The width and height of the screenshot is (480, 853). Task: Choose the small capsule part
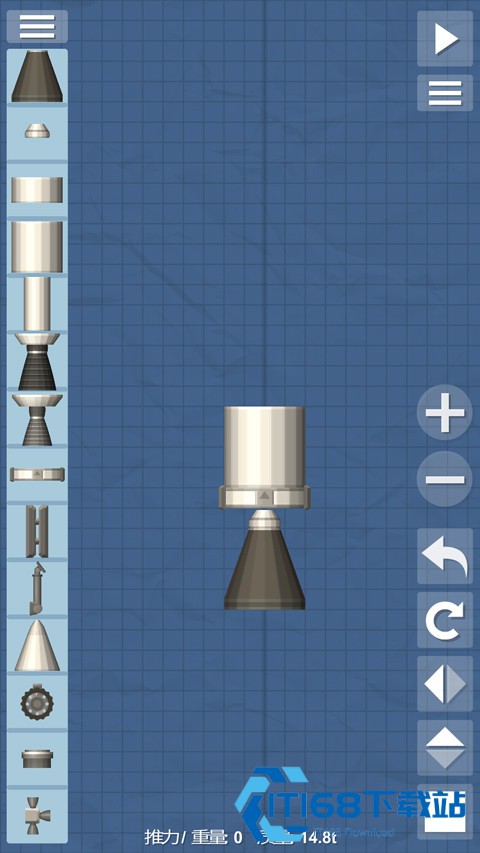(x=37, y=131)
